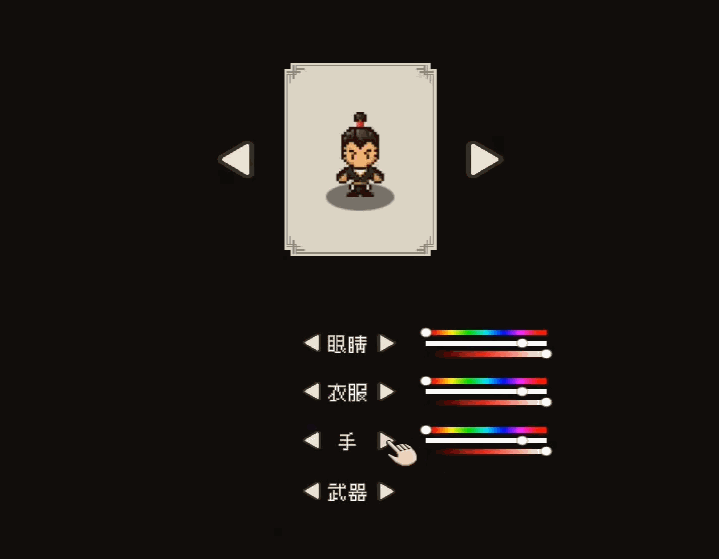Select next 衣服 (clothes) option
Image resolution: width=719 pixels, height=559 pixels.
click(x=386, y=392)
